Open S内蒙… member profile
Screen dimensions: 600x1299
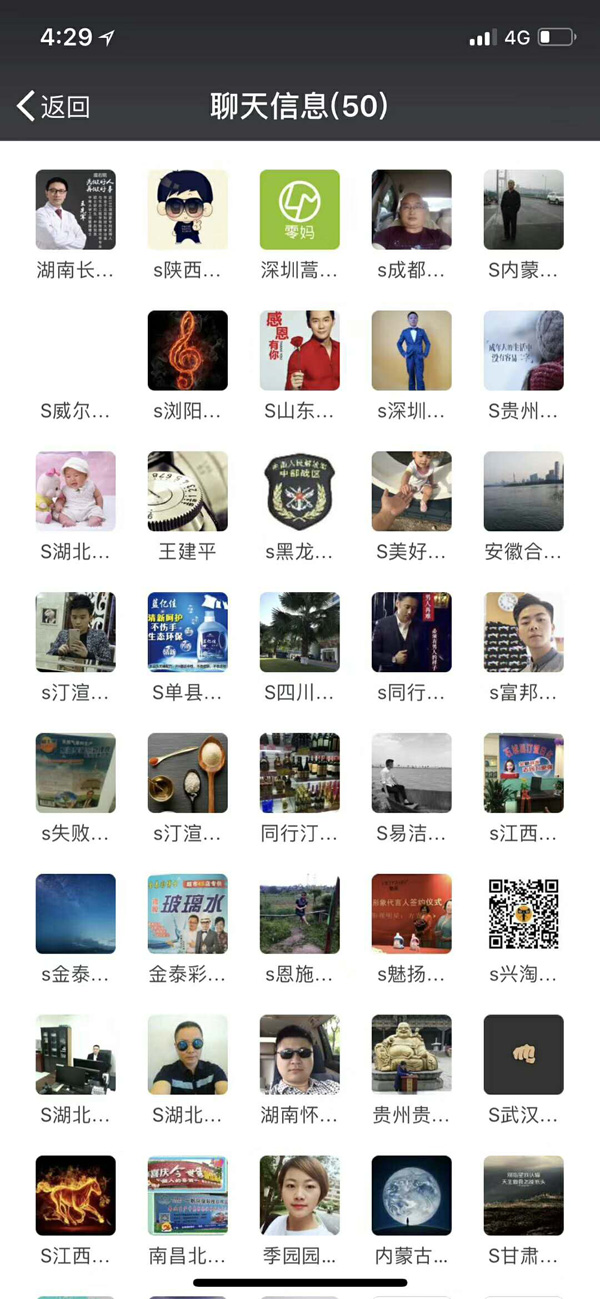pyautogui.click(x=523, y=209)
